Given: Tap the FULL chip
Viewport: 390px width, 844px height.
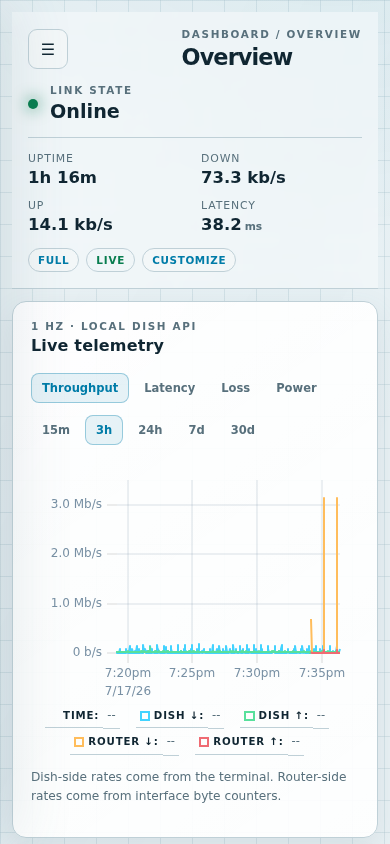Looking at the screenshot, I should coord(53,260).
